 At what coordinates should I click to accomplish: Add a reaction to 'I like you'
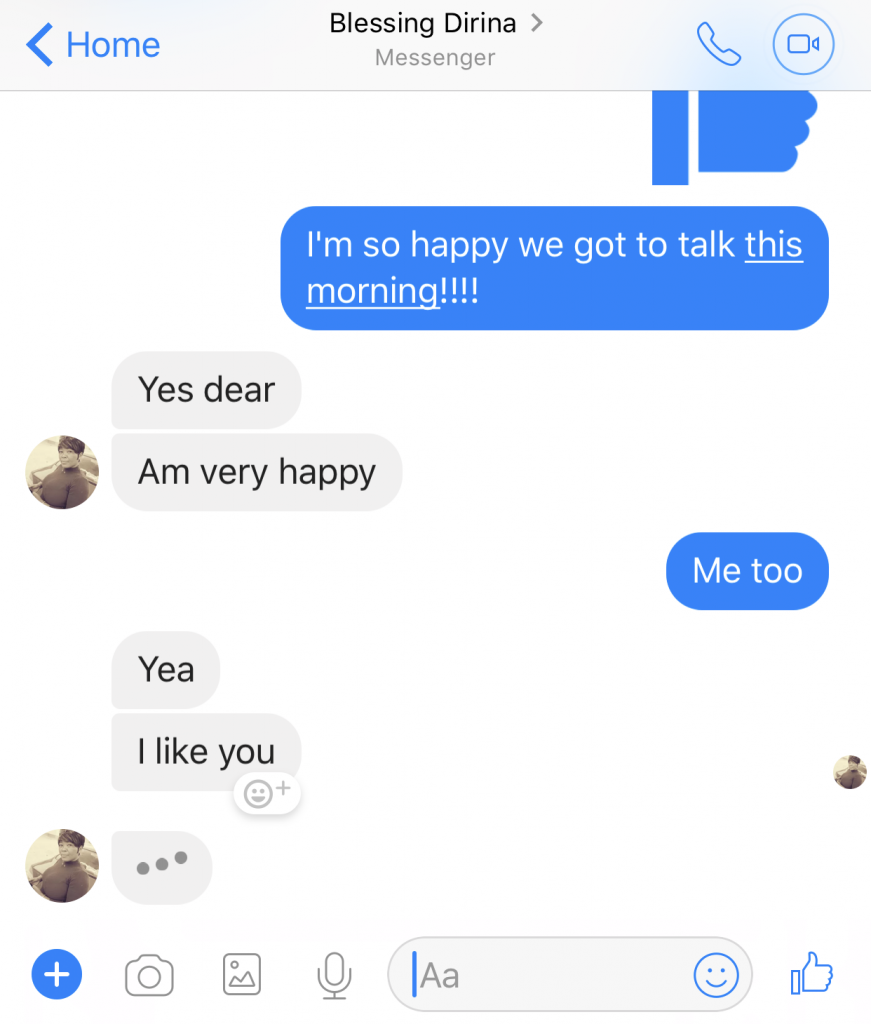tap(267, 793)
